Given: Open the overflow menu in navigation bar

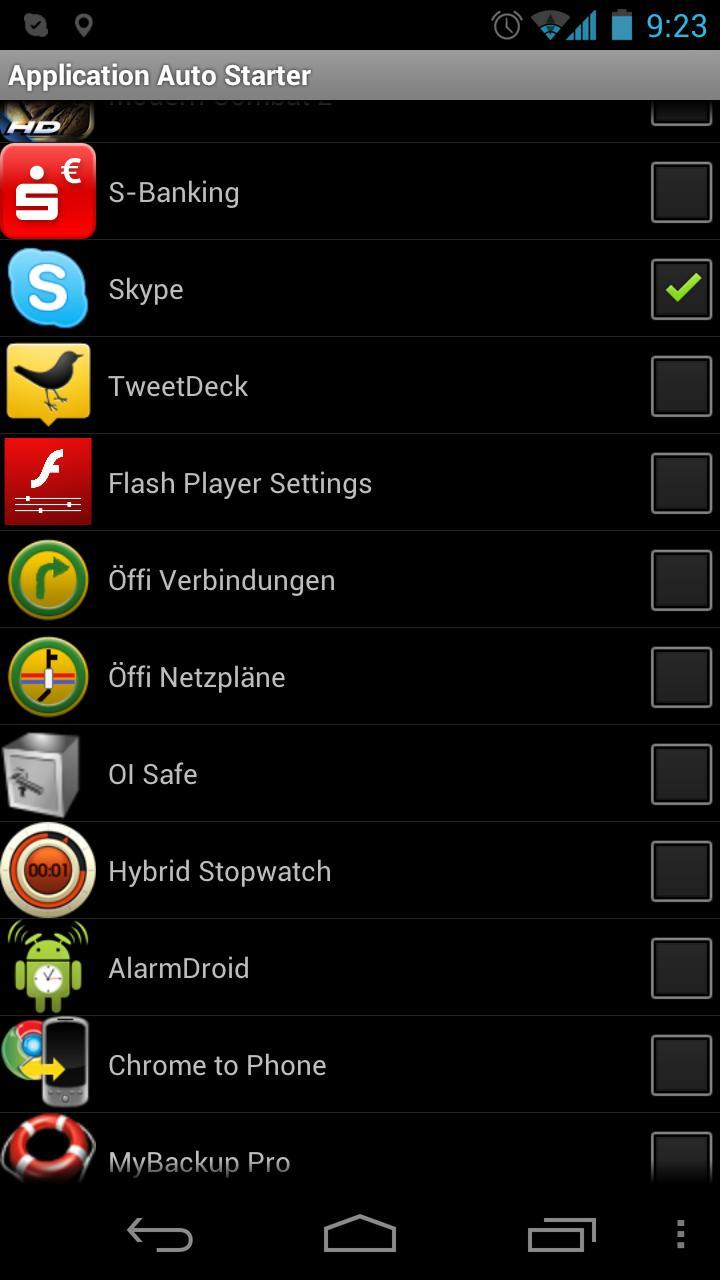Looking at the screenshot, I should (681, 1235).
